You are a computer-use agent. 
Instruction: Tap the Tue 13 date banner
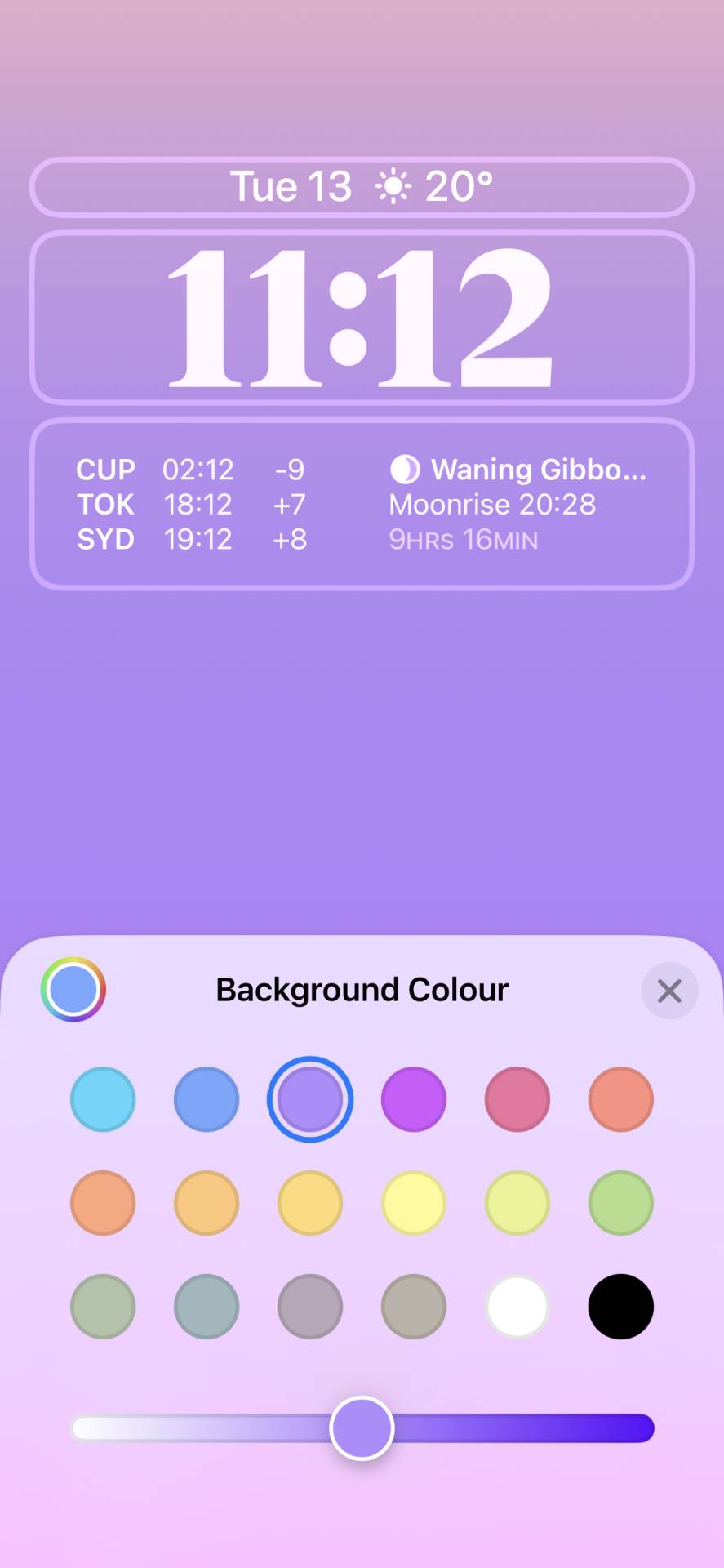[x=362, y=185]
